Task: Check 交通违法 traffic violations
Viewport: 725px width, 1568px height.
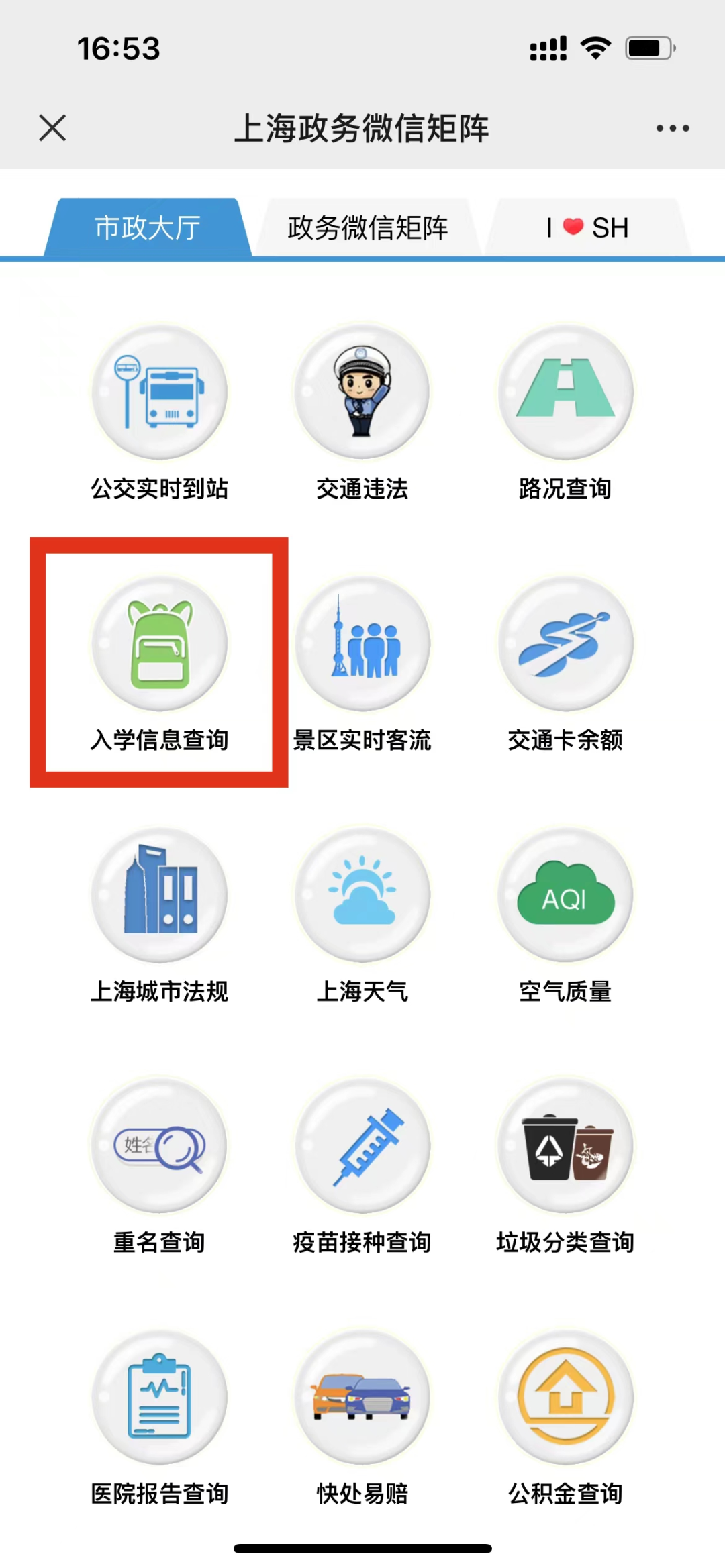Action: pyautogui.click(x=362, y=413)
